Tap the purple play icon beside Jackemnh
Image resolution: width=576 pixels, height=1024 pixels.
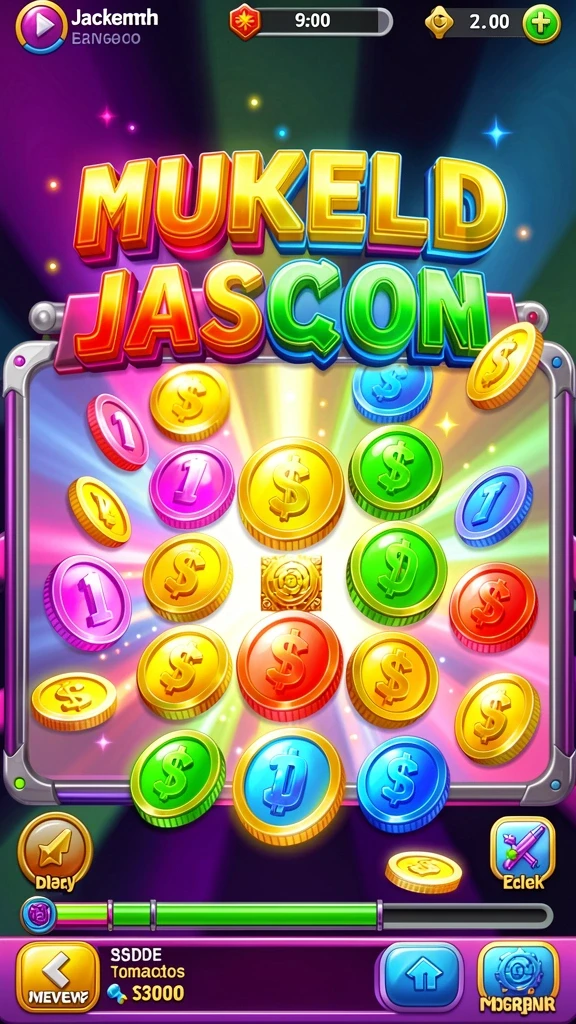(x=41, y=26)
